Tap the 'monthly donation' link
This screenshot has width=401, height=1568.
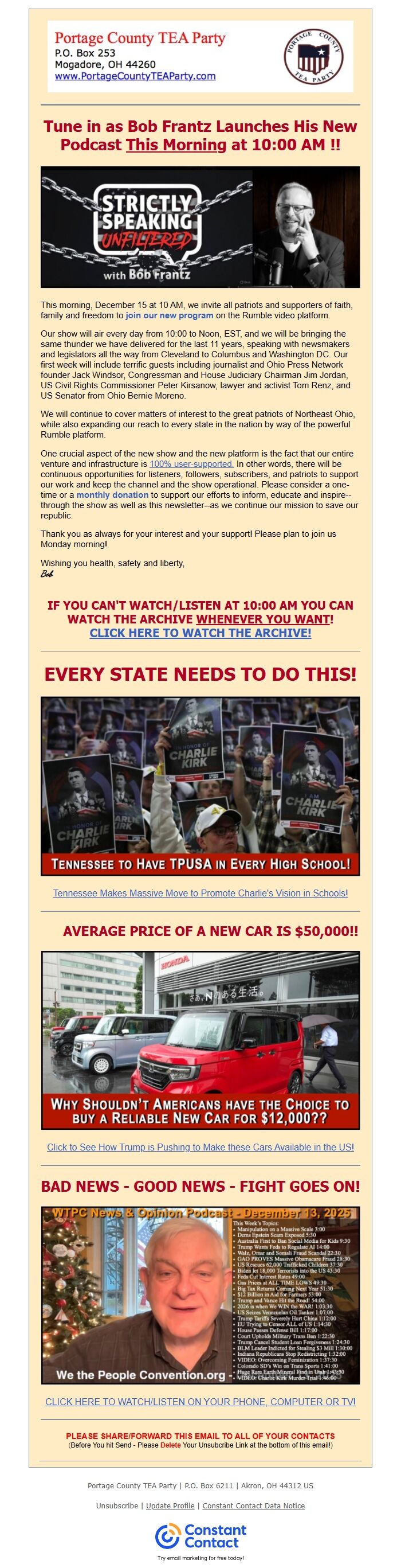(112, 495)
